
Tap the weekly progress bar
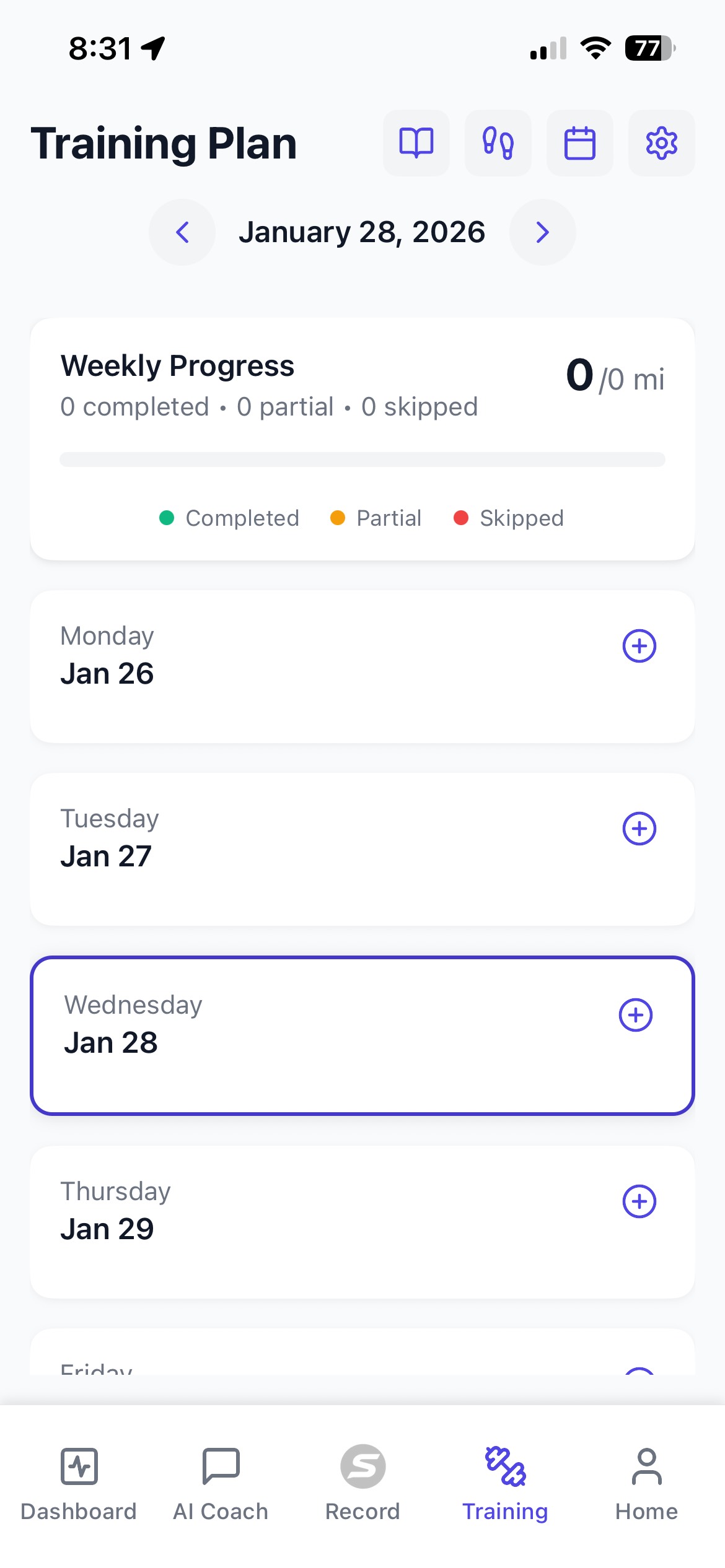pyautogui.click(x=362, y=458)
